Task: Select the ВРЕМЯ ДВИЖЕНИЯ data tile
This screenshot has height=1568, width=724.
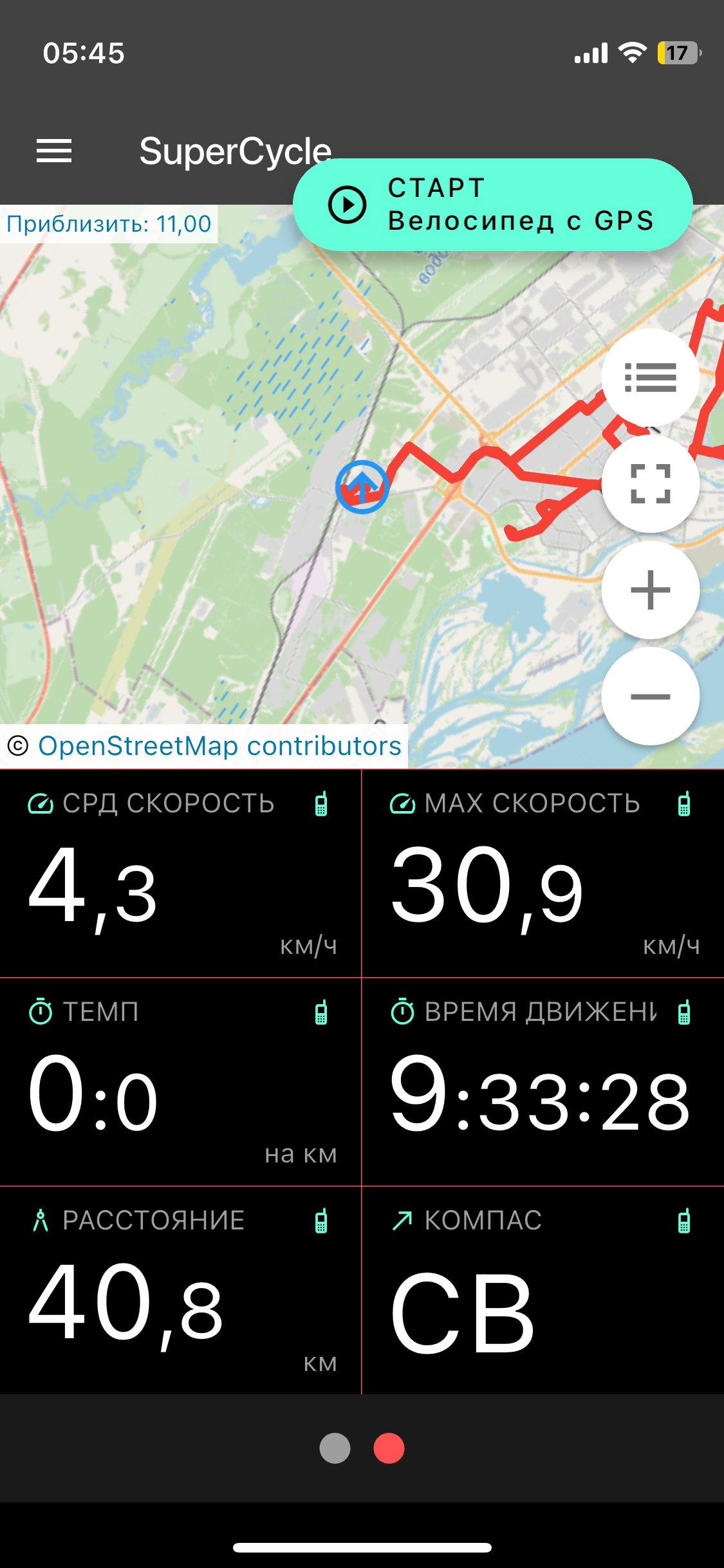Action: click(543, 1082)
